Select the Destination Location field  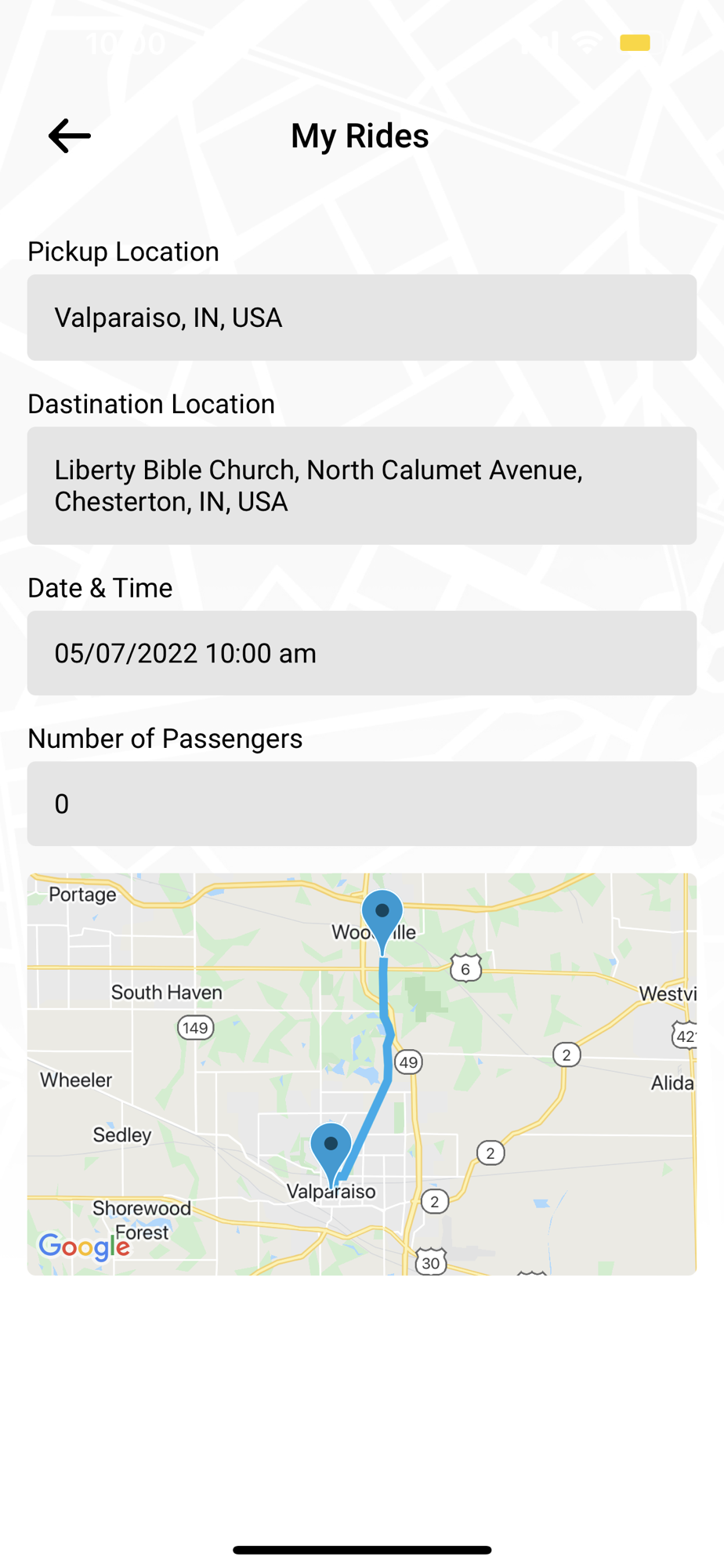click(362, 485)
